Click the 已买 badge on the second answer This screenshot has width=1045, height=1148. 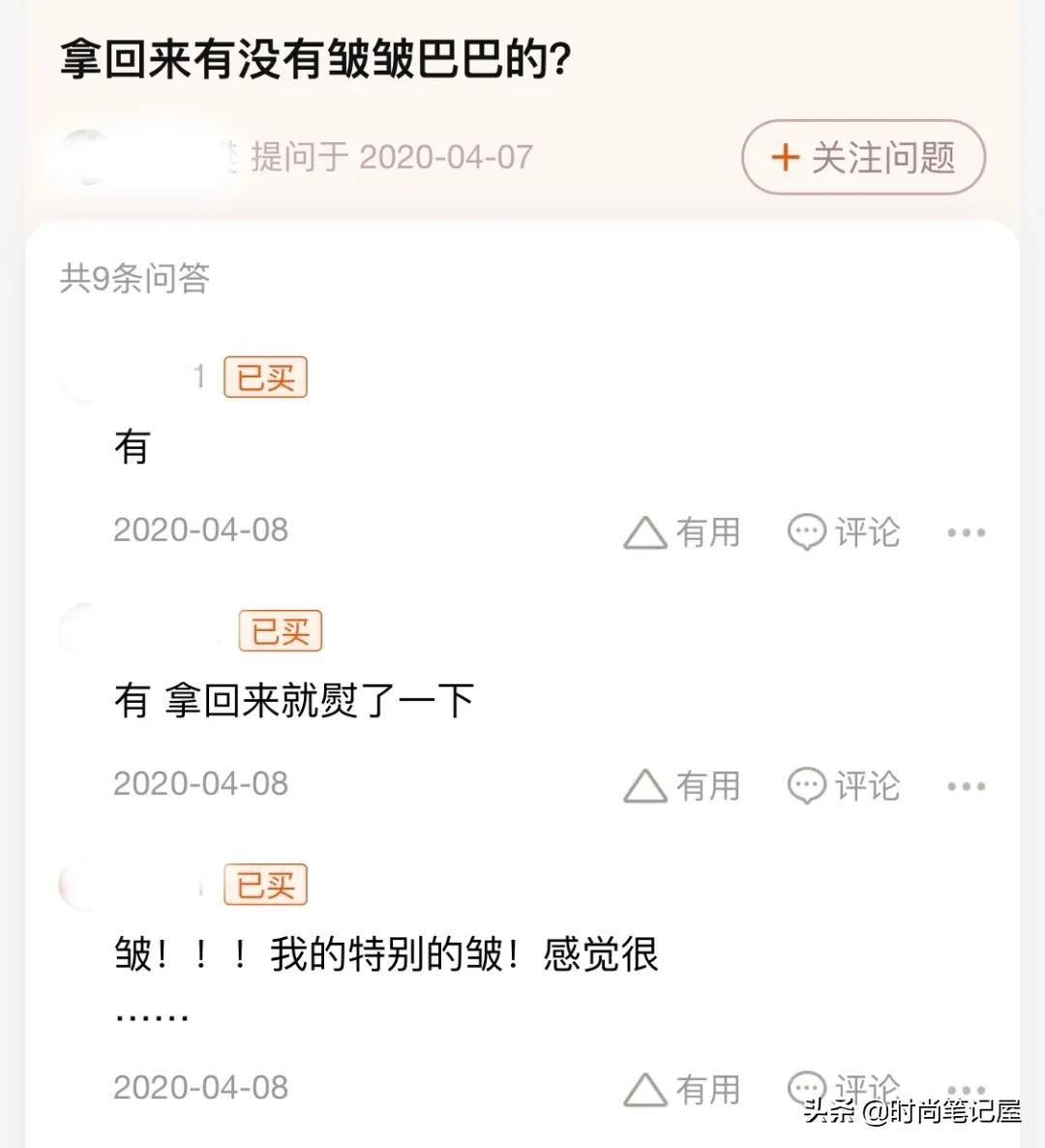(x=280, y=630)
